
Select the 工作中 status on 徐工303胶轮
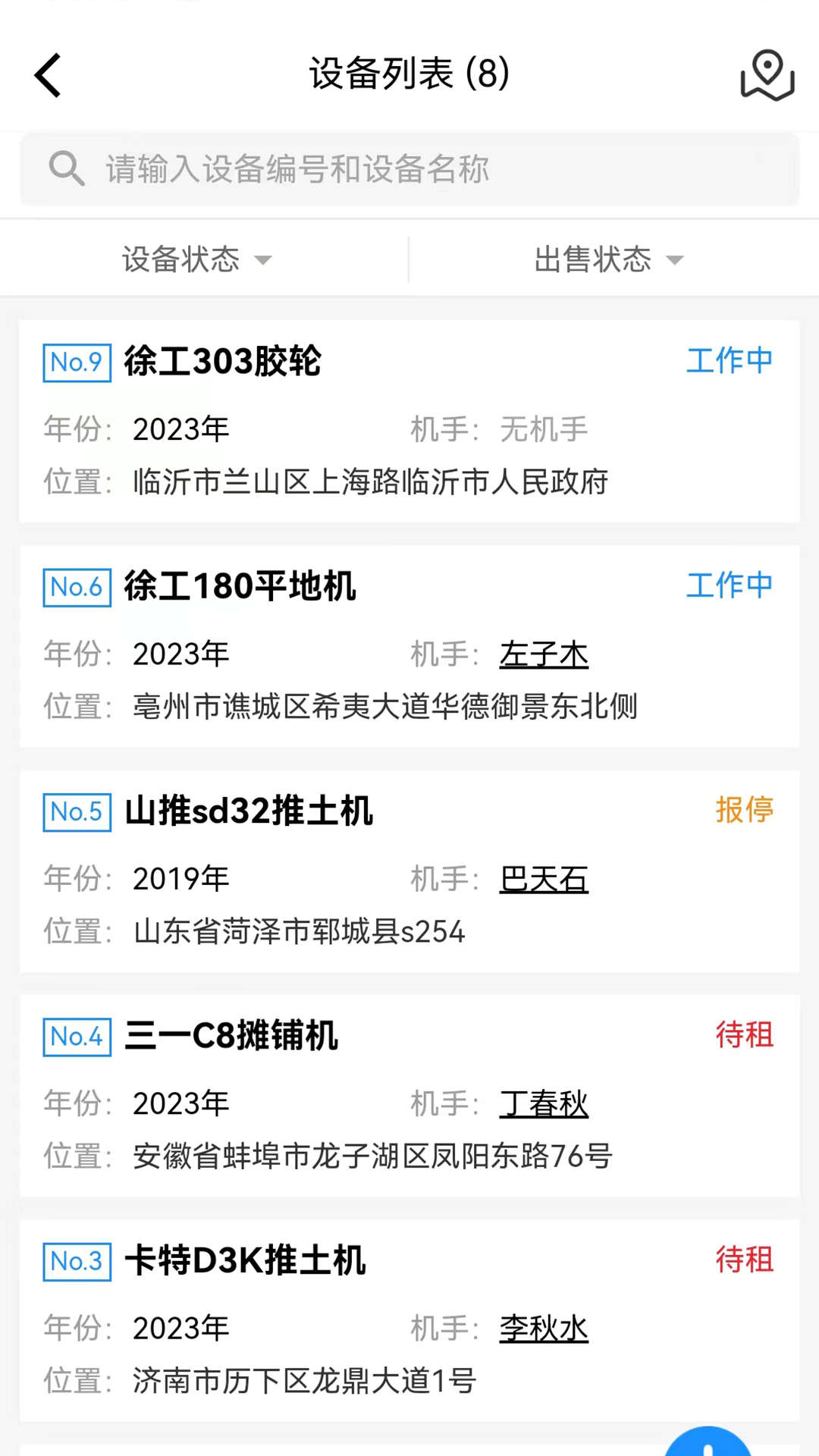(x=729, y=360)
